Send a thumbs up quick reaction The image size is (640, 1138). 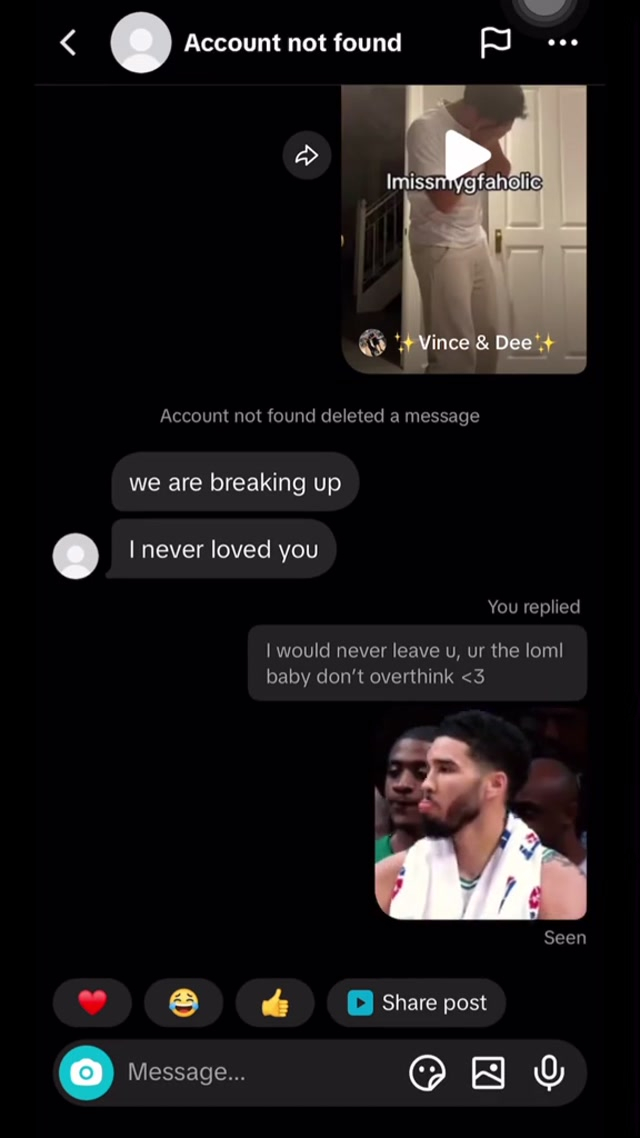coord(275,1002)
